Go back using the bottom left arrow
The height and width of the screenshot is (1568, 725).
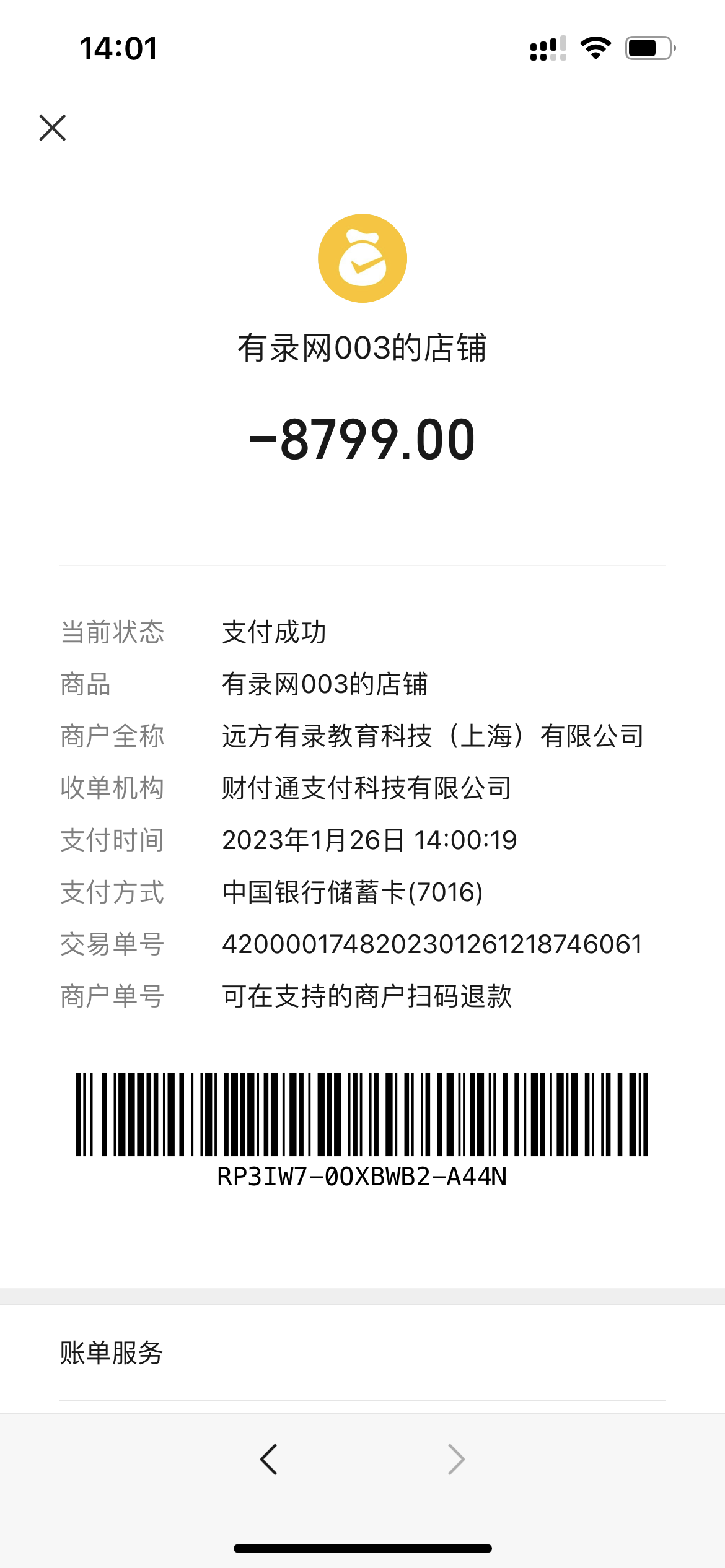pos(269,1459)
